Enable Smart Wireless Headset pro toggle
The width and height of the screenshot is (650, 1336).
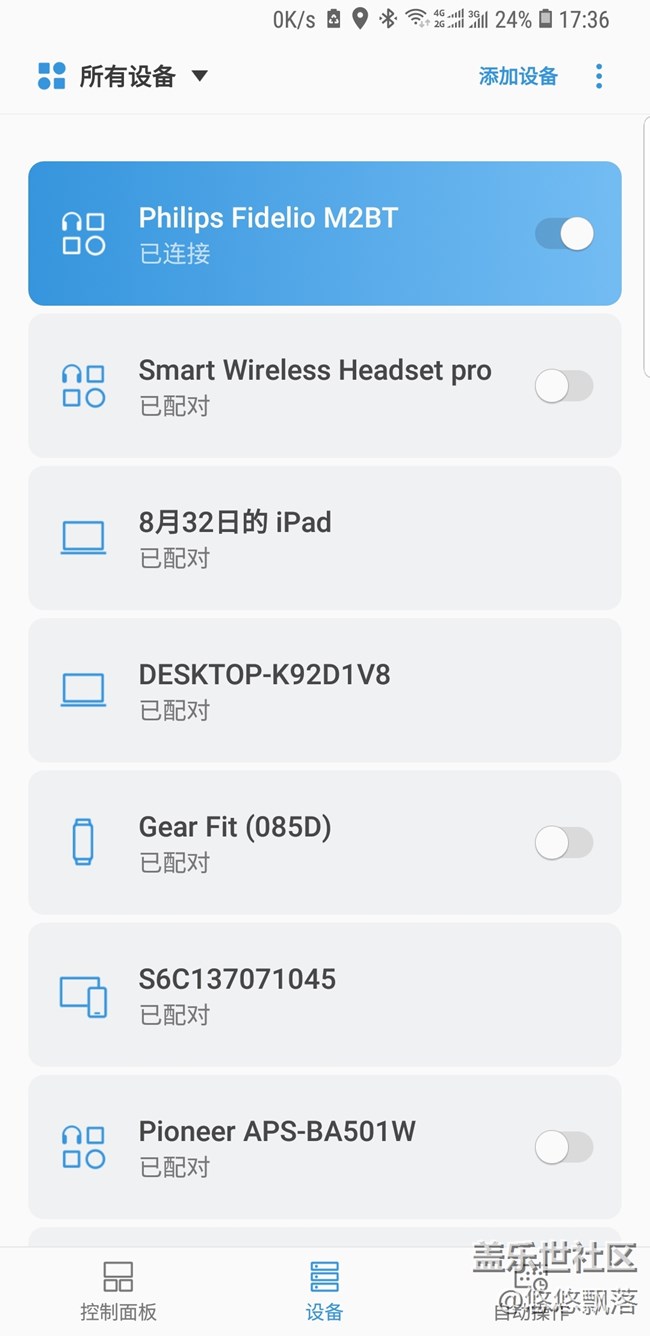[565, 386]
